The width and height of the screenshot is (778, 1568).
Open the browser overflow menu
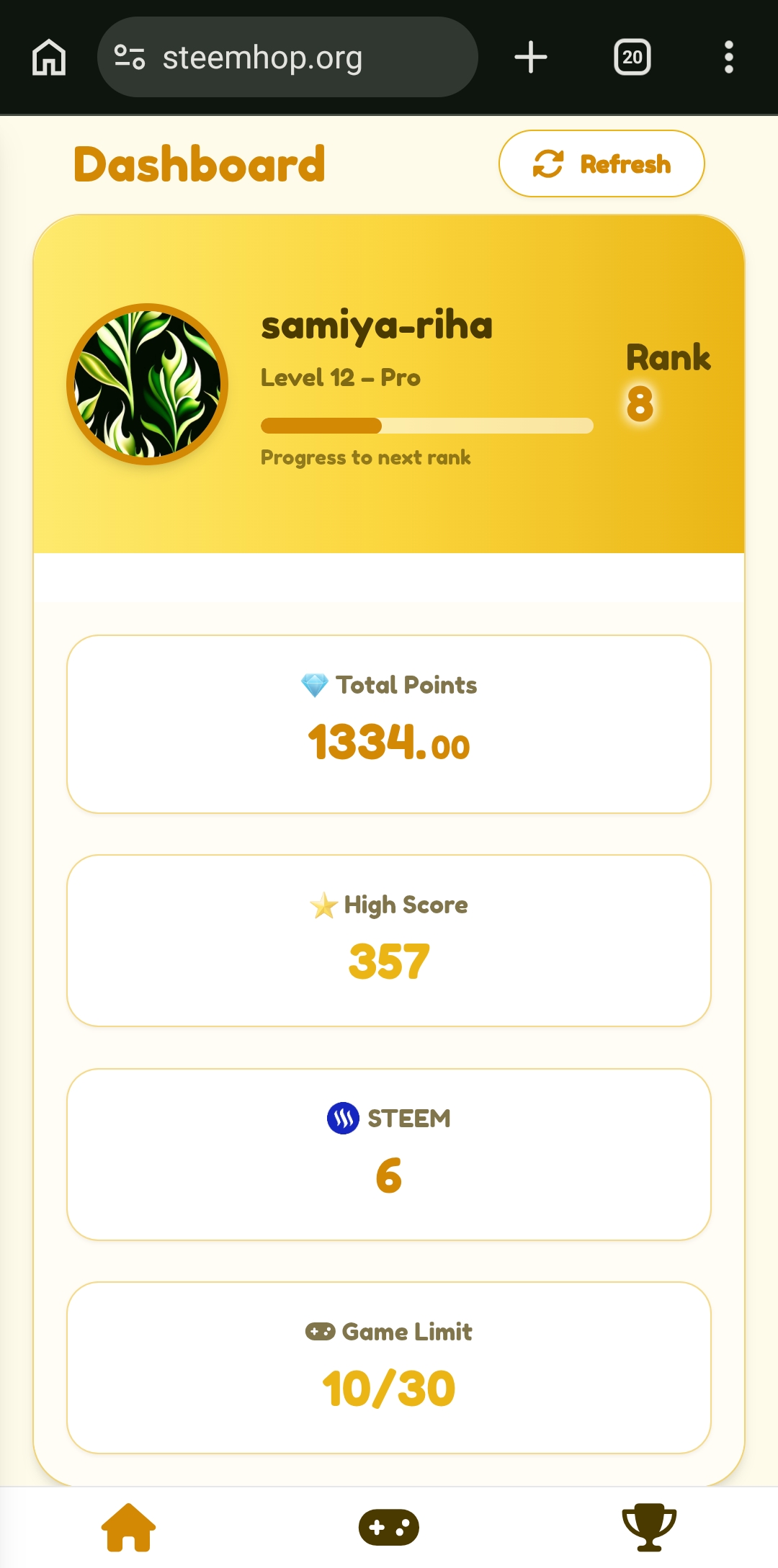[x=729, y=57]
